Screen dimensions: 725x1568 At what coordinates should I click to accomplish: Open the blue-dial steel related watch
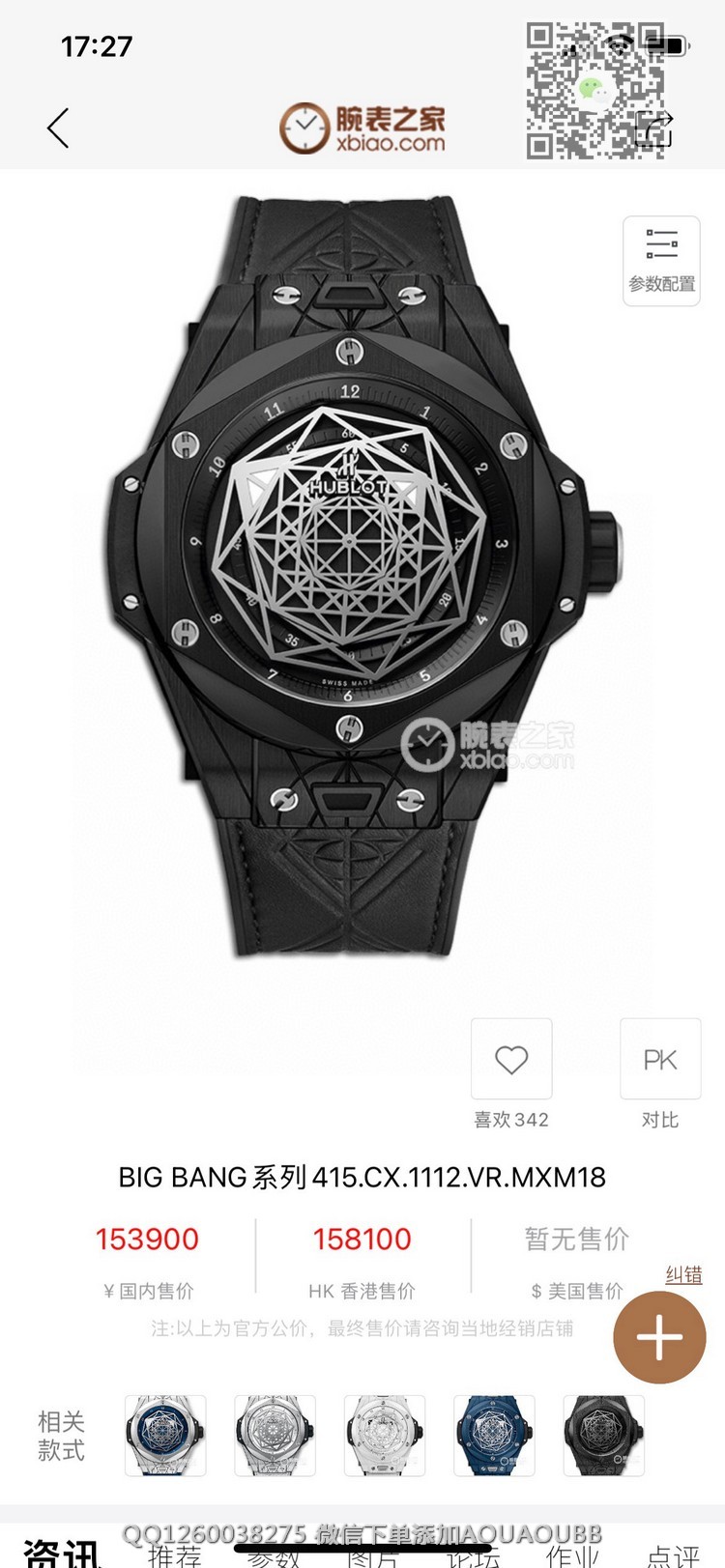[x=165, y=1436]
